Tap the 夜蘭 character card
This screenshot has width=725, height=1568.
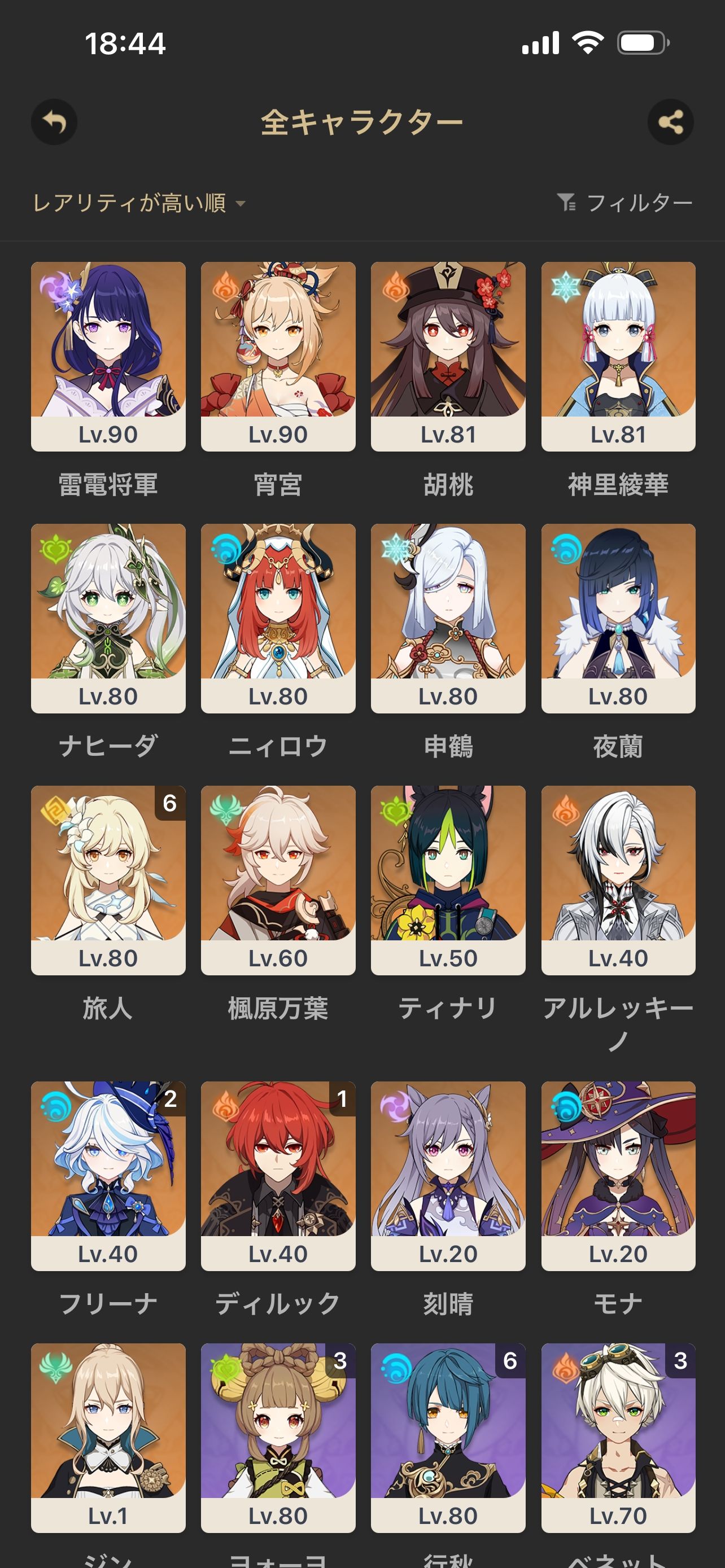tap(618, 618)
